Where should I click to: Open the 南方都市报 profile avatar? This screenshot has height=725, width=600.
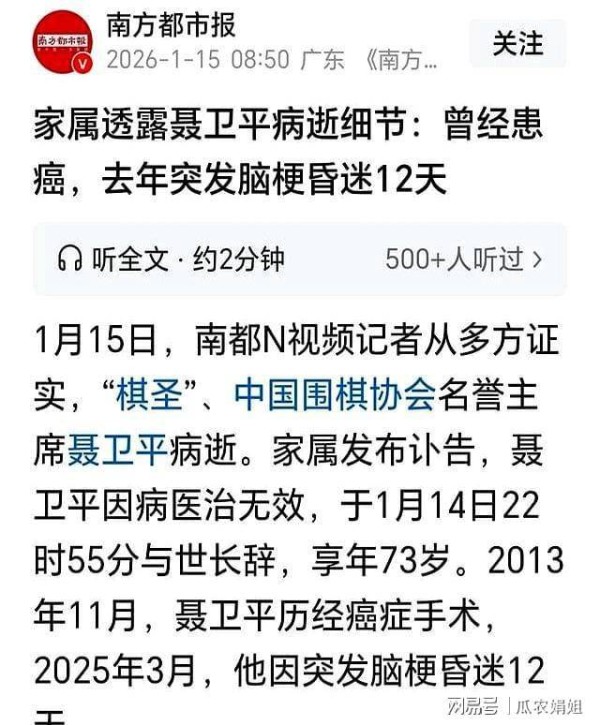(x=62, y=41)
